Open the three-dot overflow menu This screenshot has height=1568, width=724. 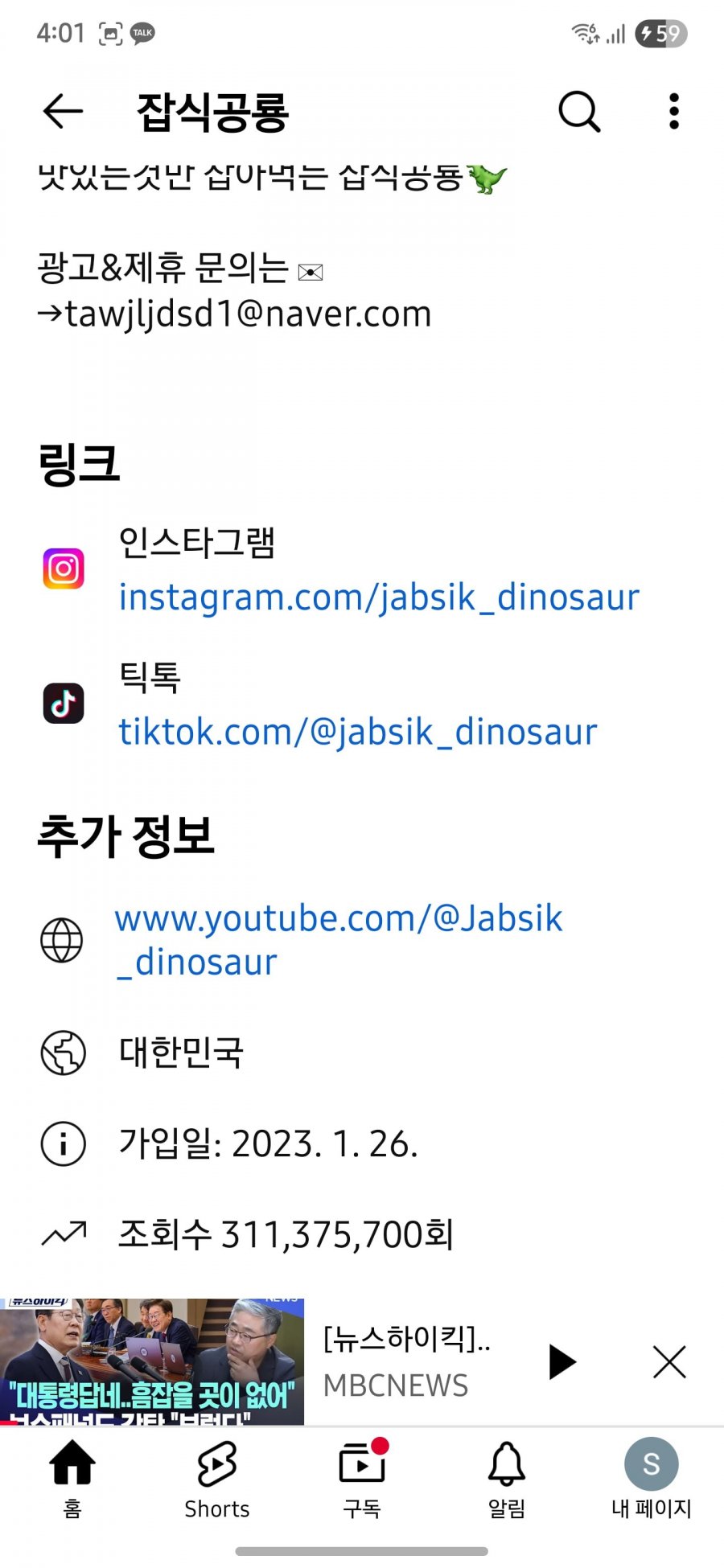point(674,111)
